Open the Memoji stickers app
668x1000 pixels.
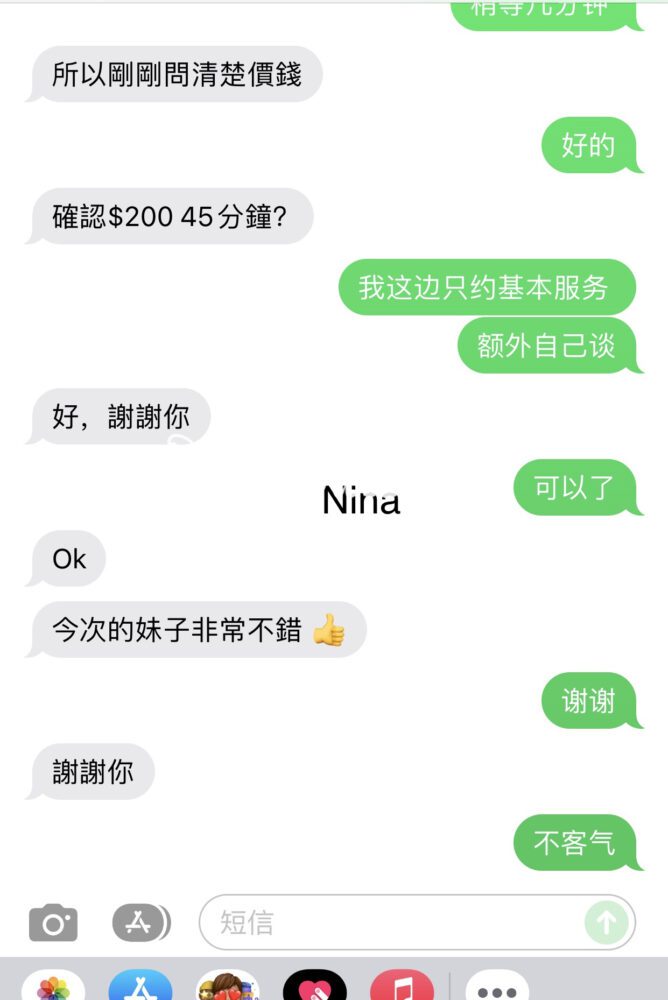[228, 988]
